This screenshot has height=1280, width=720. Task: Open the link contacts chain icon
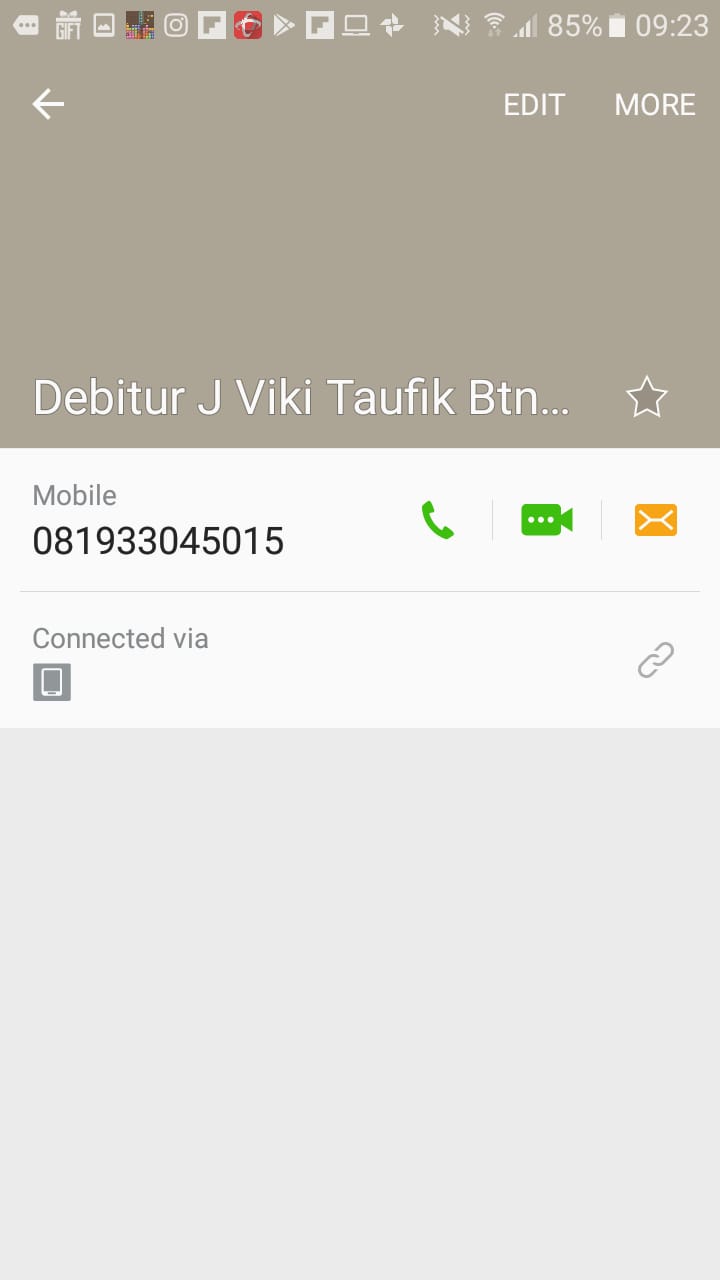pos(656,660)
